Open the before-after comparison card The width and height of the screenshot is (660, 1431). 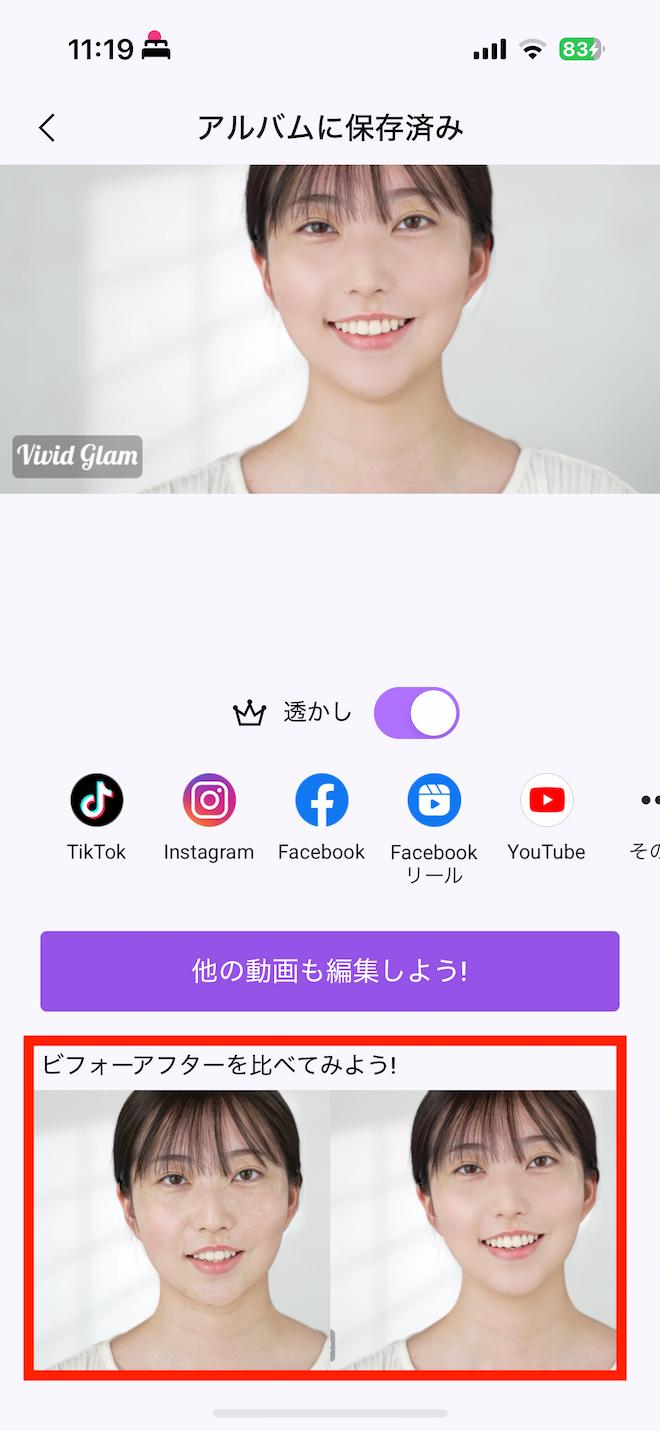pos(325,1210)
